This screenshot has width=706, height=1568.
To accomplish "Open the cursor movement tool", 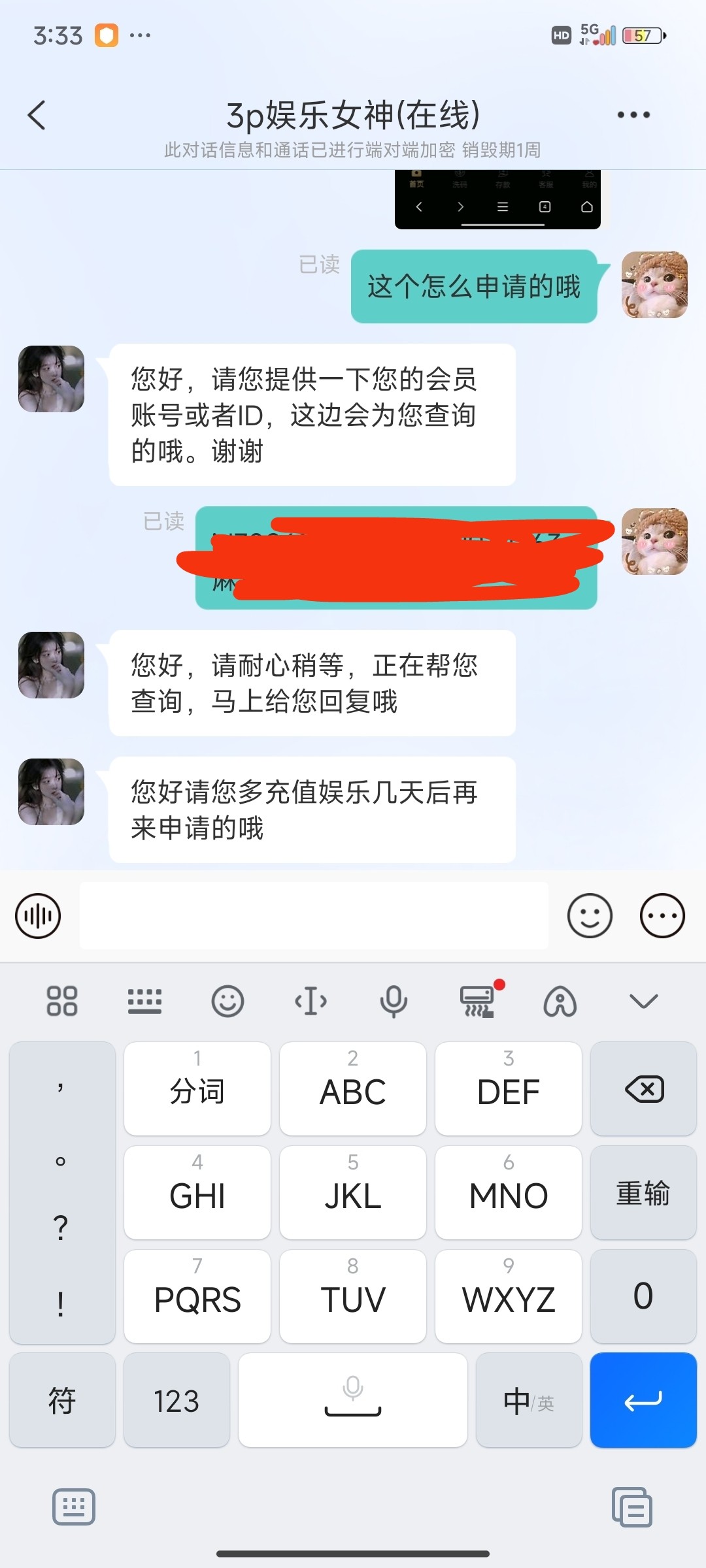I will (x=311, y=1001).
